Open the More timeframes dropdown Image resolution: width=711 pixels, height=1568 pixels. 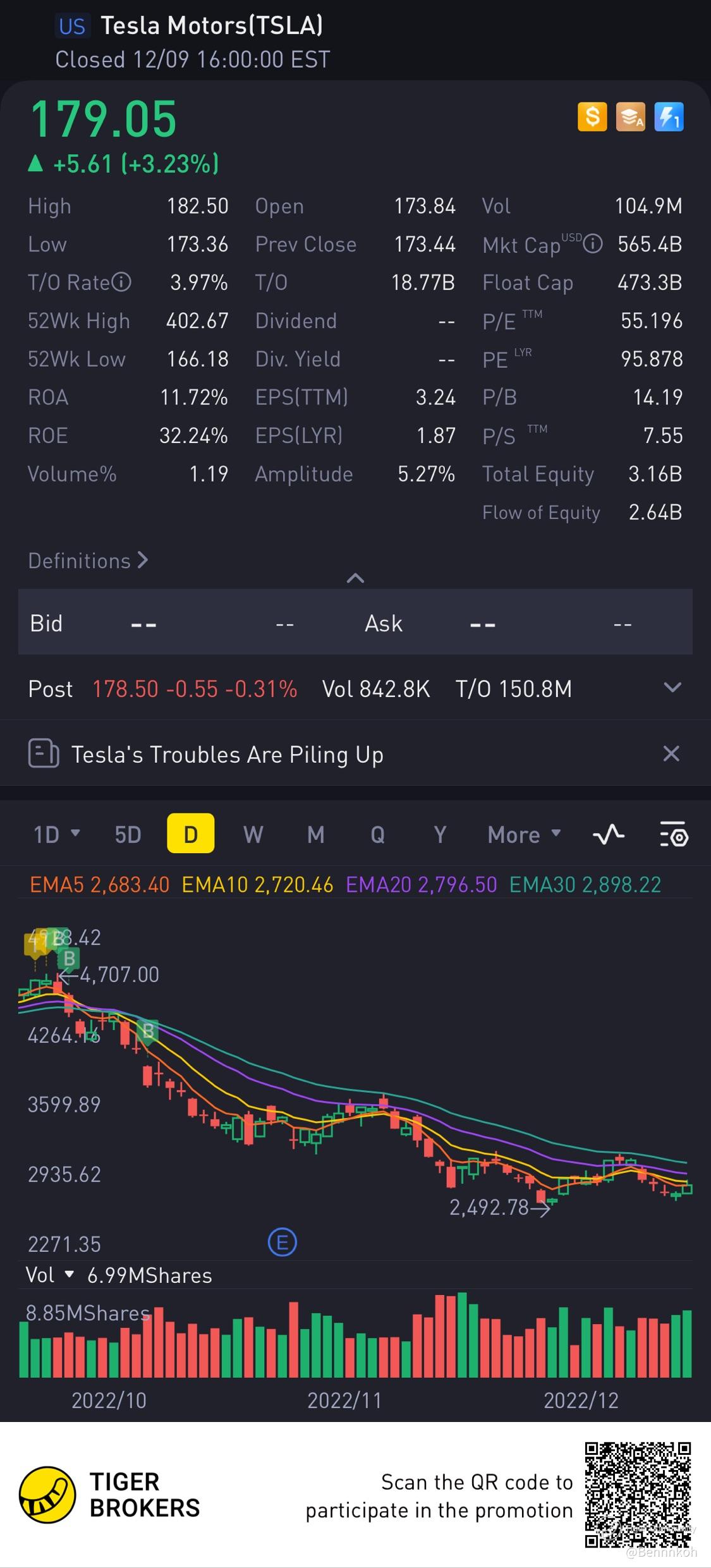pos(524,834)
